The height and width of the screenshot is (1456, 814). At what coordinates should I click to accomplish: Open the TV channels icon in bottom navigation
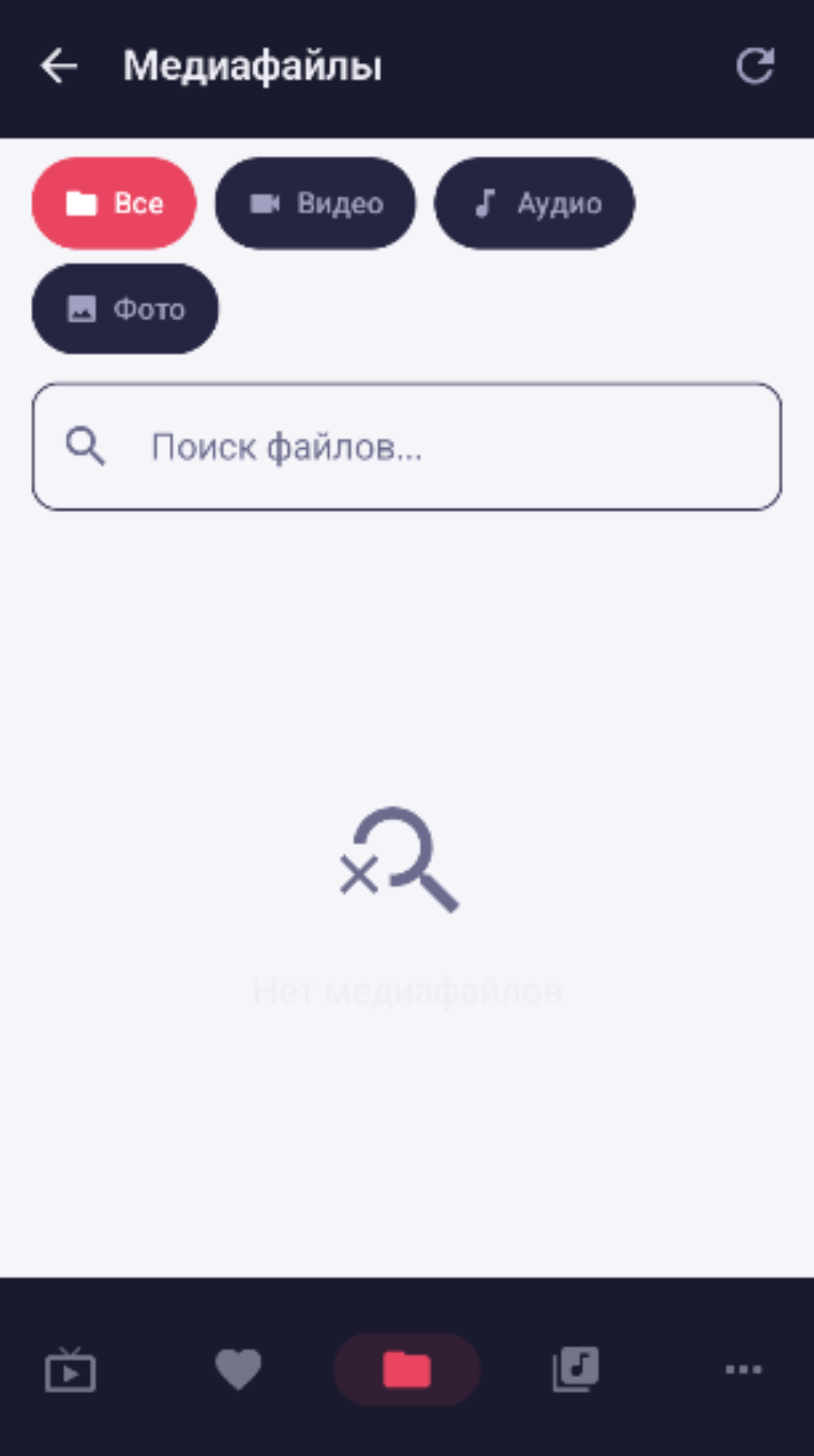(70, 1369)
